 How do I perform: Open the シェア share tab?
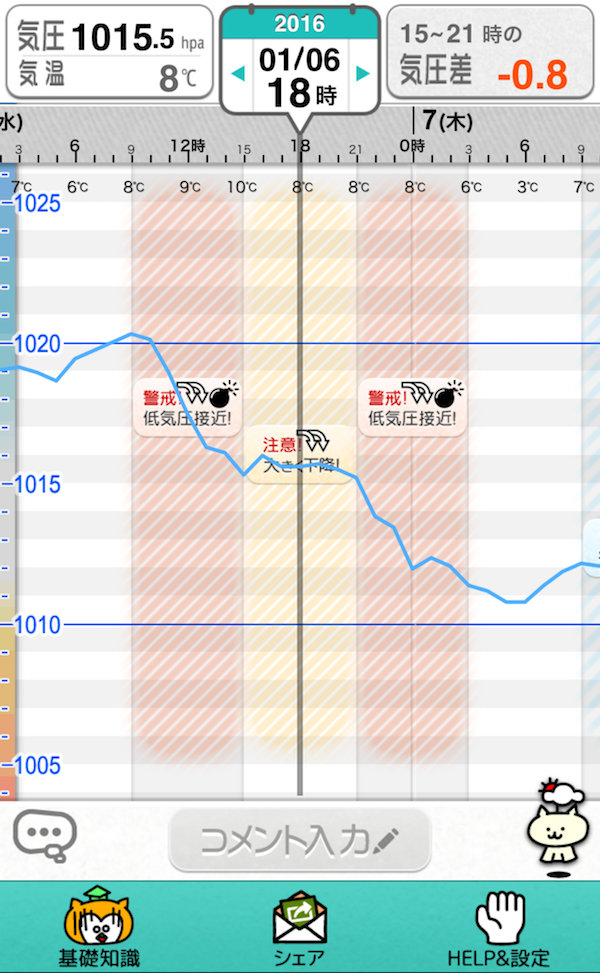[299, 927]
